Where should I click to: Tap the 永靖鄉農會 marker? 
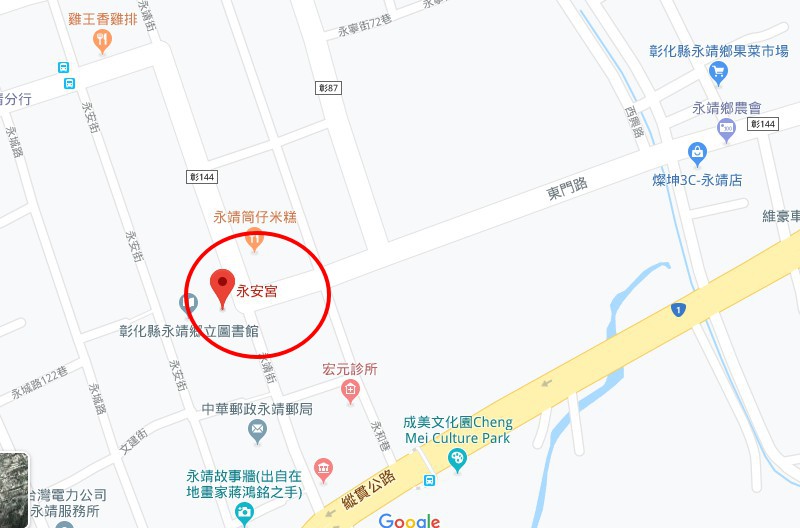pos(727,126)
